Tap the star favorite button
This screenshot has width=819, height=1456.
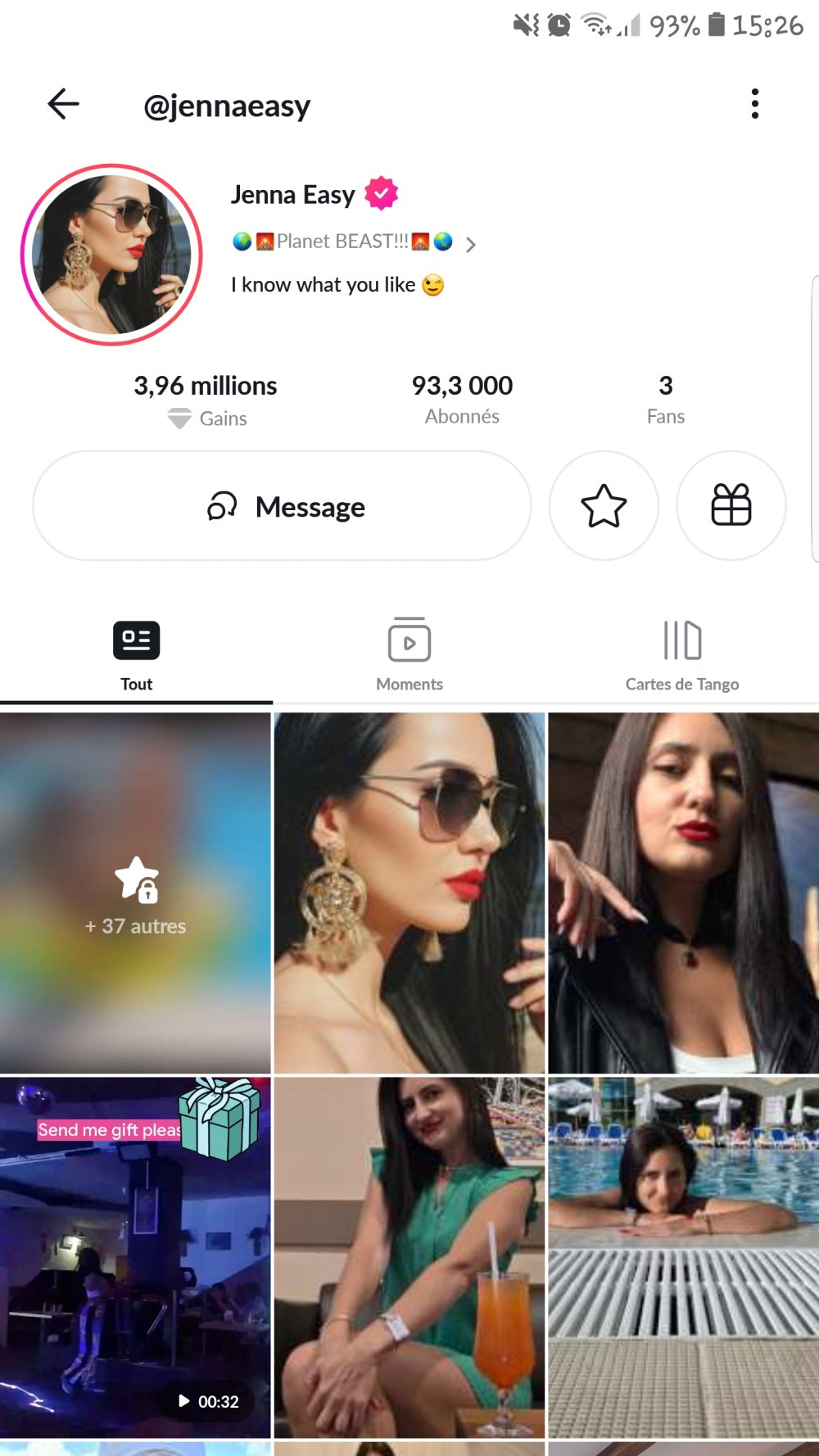coord(604,506)
